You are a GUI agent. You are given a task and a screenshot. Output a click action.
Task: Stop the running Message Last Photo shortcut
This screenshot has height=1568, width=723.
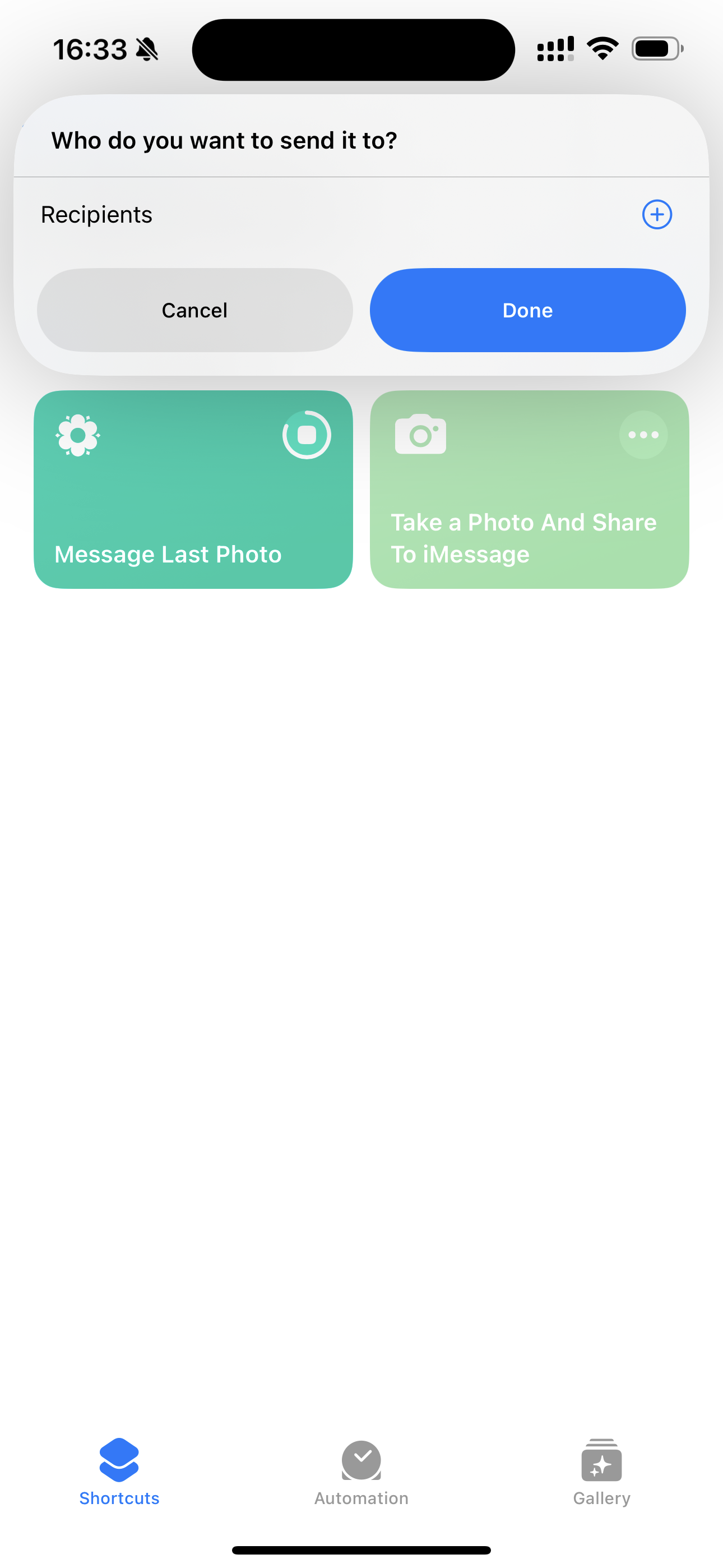(307, 435)
